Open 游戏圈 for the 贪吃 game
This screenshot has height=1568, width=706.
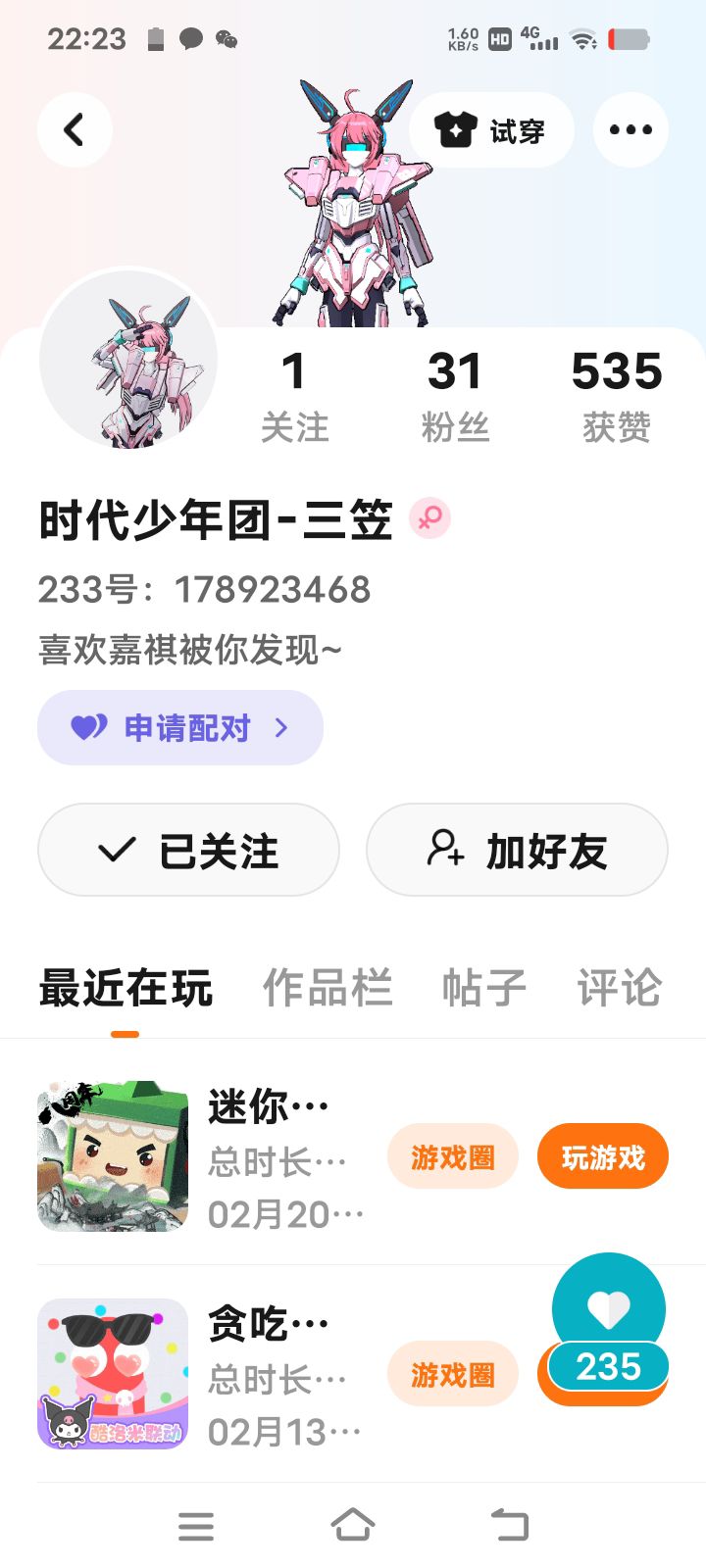[452, 1375]
